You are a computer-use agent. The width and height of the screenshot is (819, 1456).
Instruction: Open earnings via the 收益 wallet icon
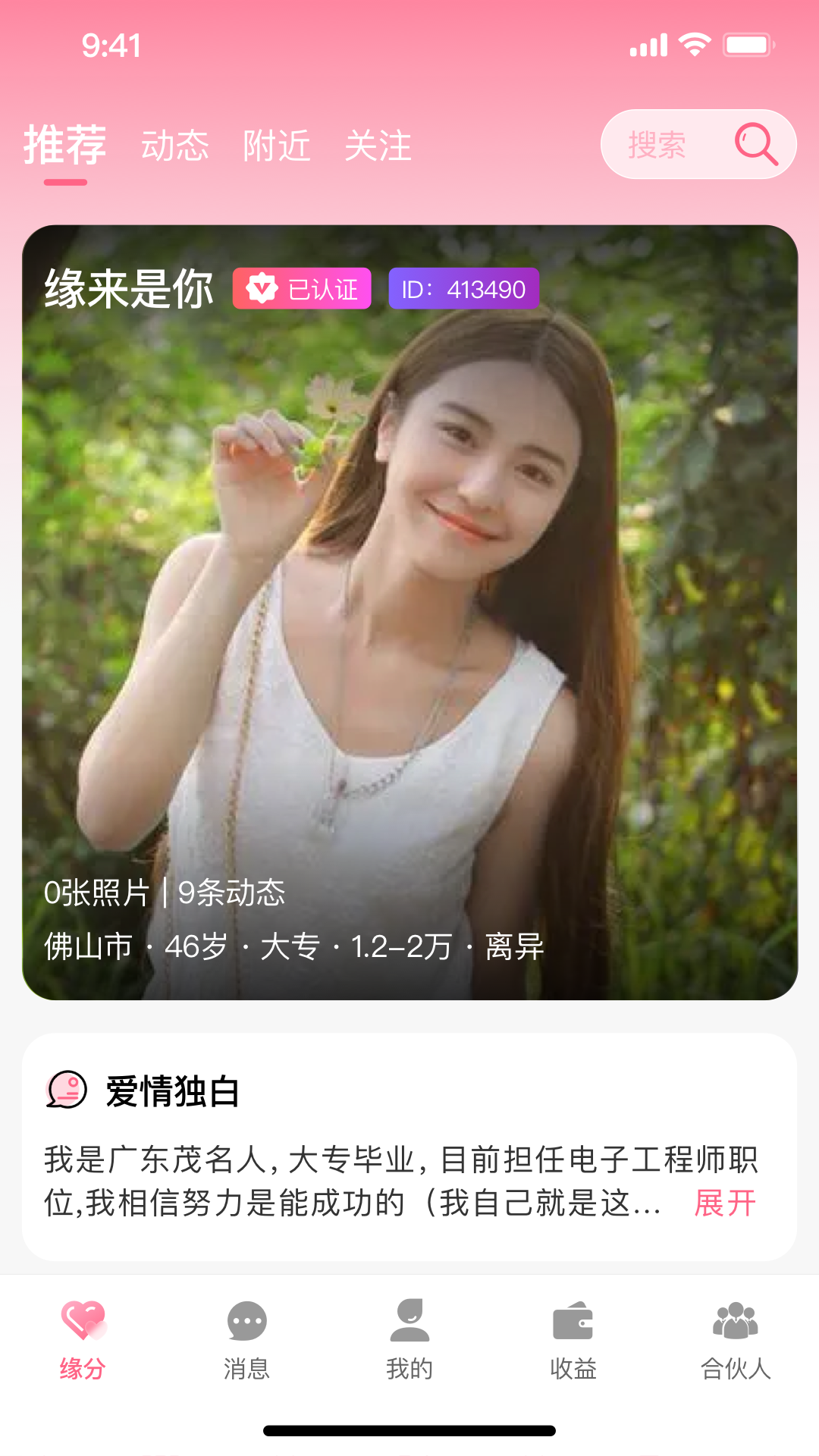[x=573, y=1319]
